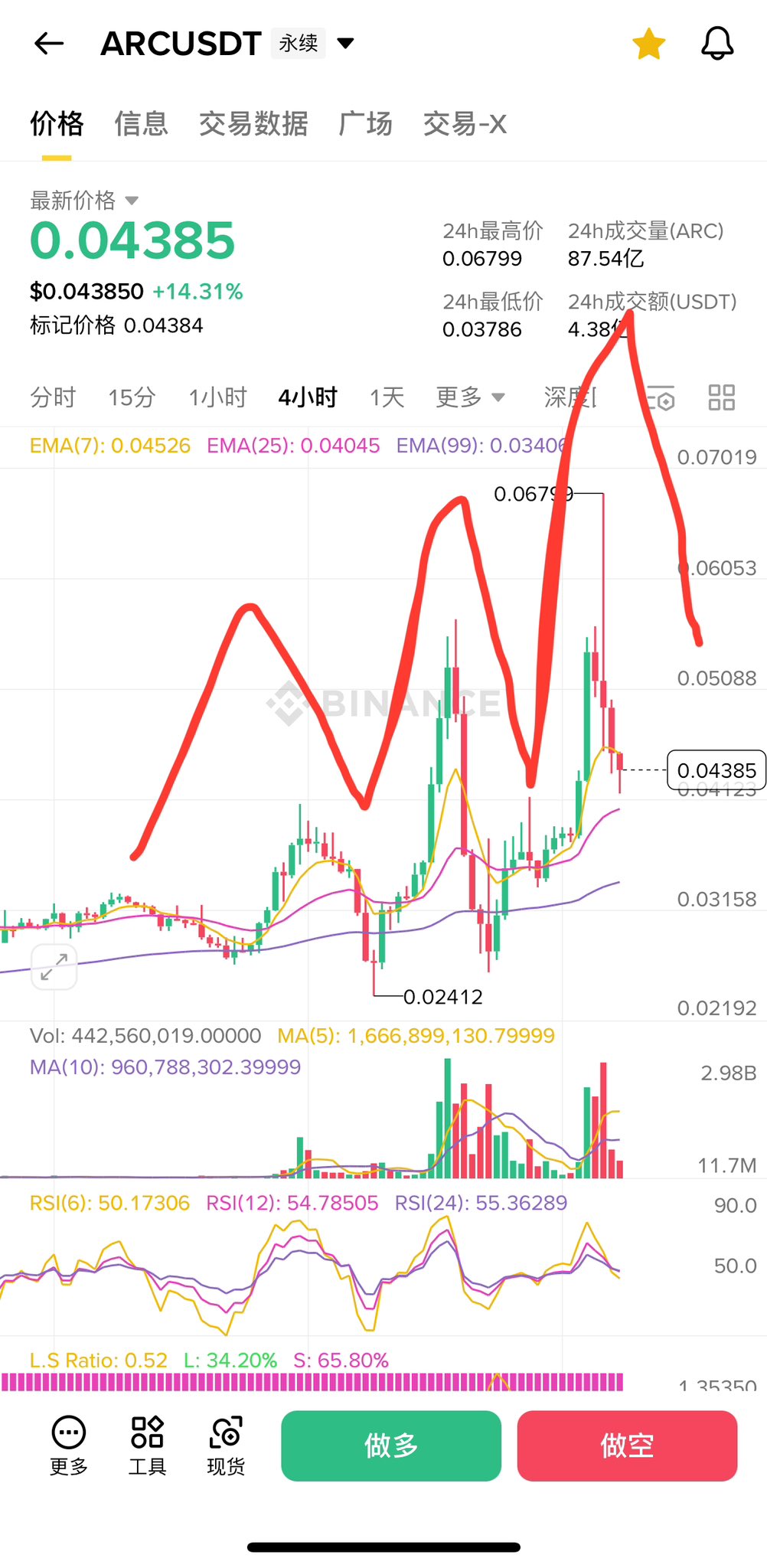
Task: Select the 15分 chart interval
Action: click(132, 397)
